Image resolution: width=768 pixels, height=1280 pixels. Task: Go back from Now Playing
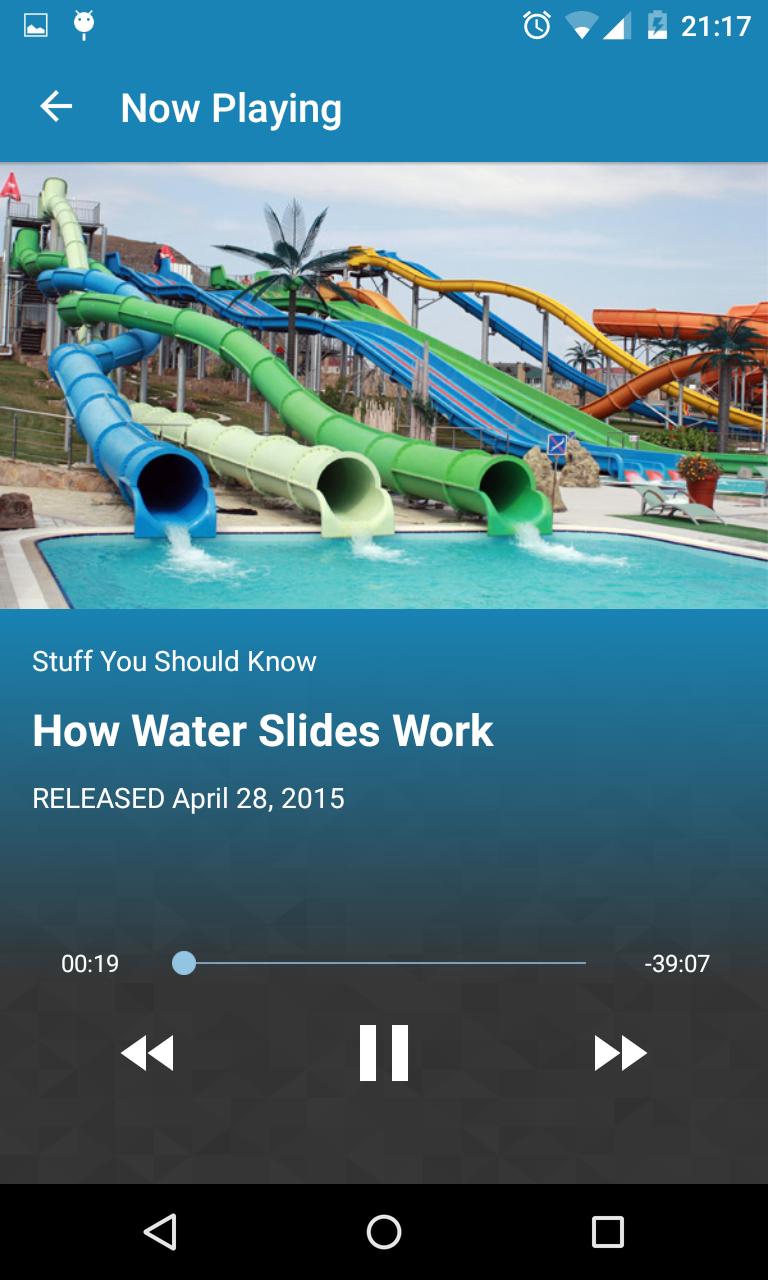click(x=56, y=107)
